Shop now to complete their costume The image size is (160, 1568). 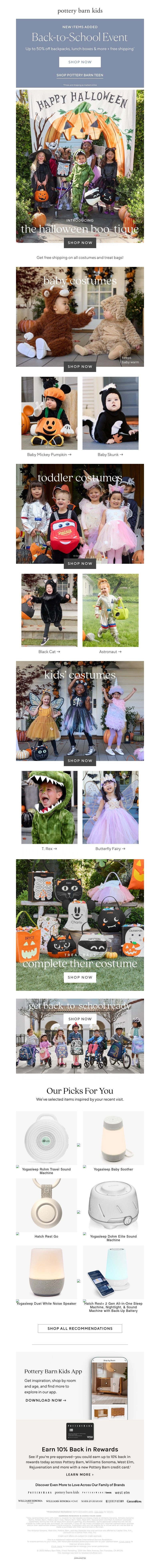[80, 977]
